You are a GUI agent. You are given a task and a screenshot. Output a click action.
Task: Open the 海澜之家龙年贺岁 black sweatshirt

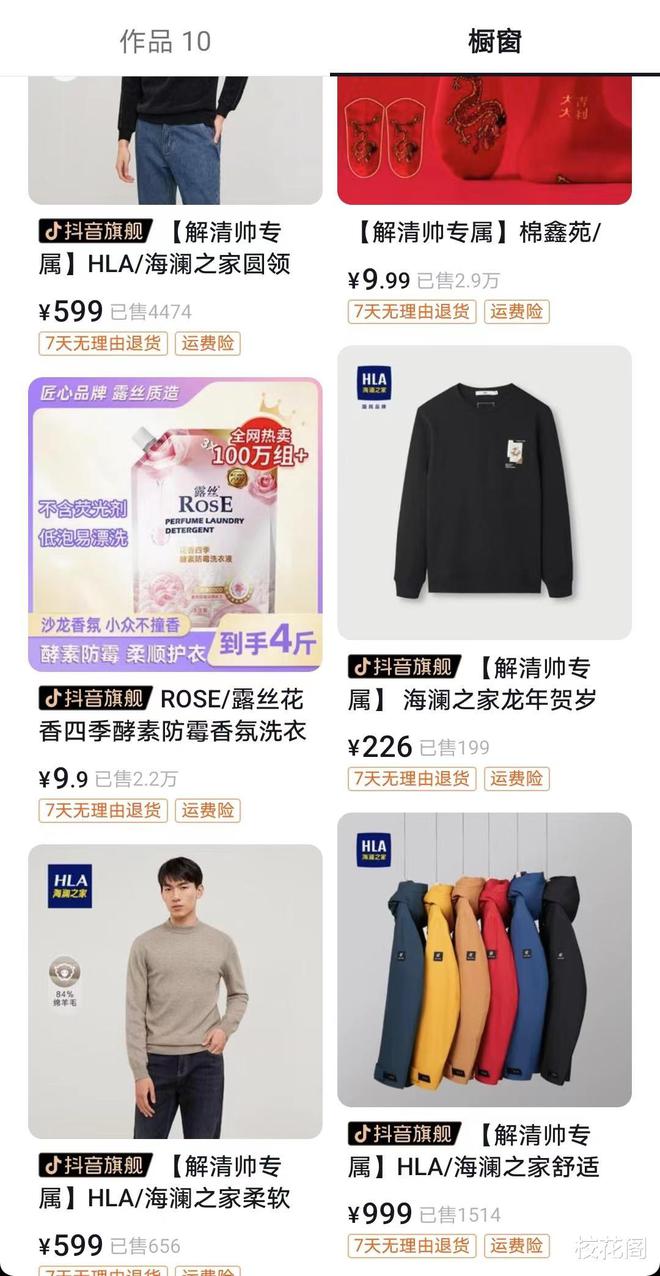484,492
